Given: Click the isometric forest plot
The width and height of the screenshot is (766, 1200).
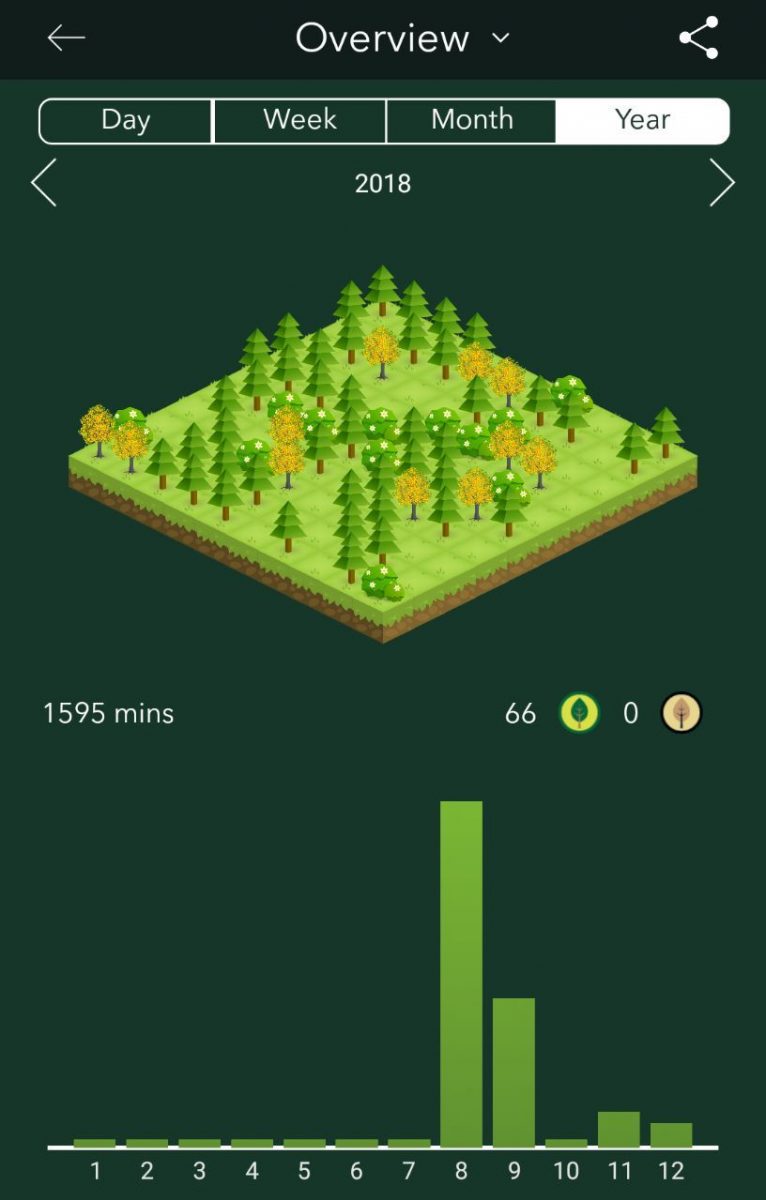Looking at the screenshot, I should coord(383,450).
